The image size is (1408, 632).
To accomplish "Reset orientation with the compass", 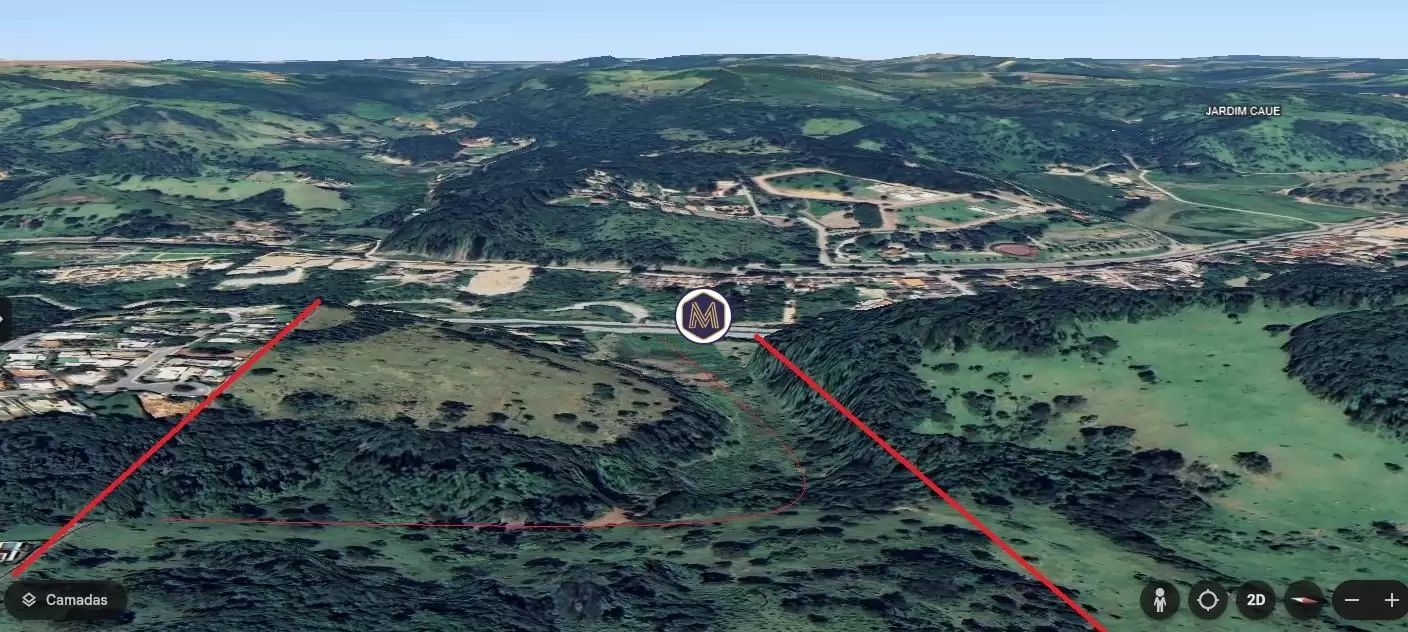I will coord(1304,600).
